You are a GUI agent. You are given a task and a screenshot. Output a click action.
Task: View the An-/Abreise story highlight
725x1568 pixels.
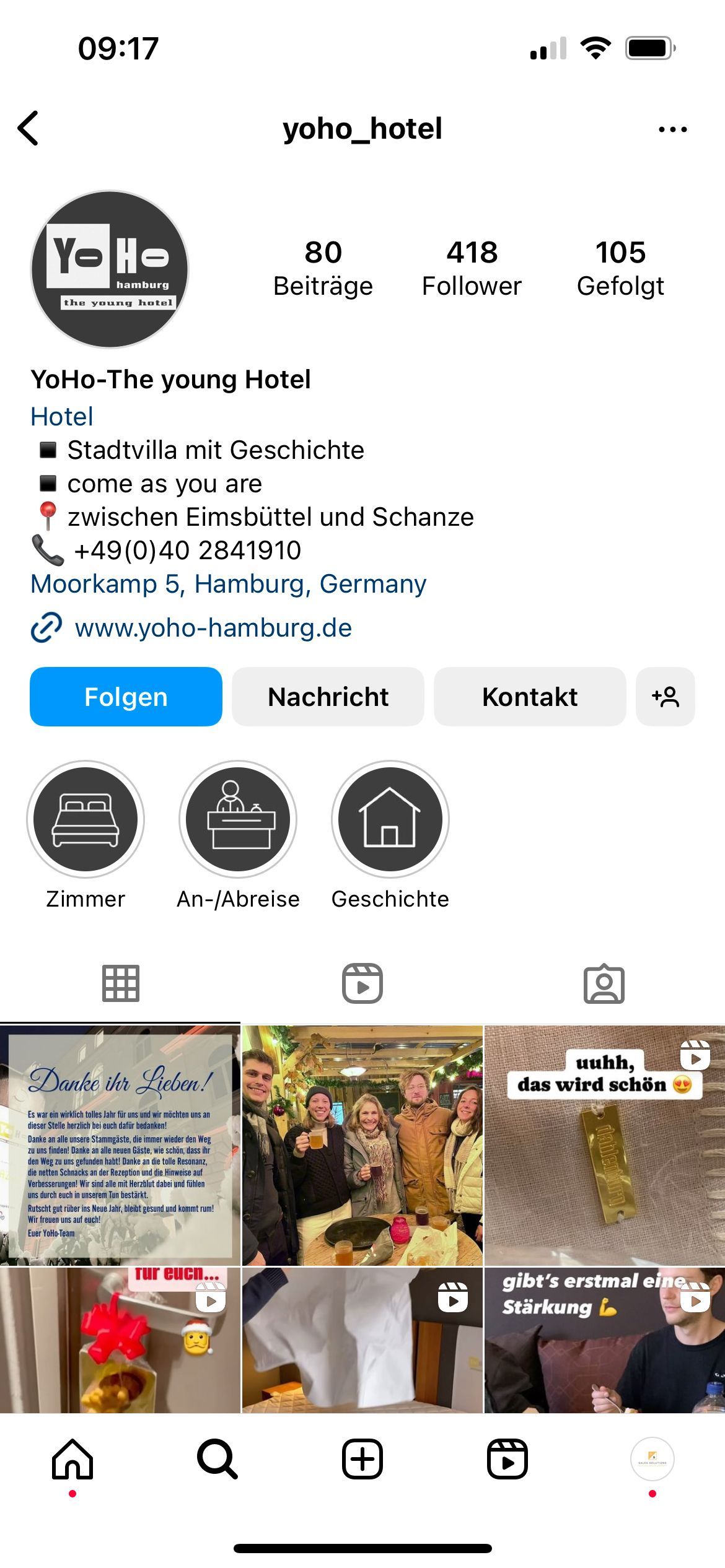pyautogui.click(x=238, y=819)
